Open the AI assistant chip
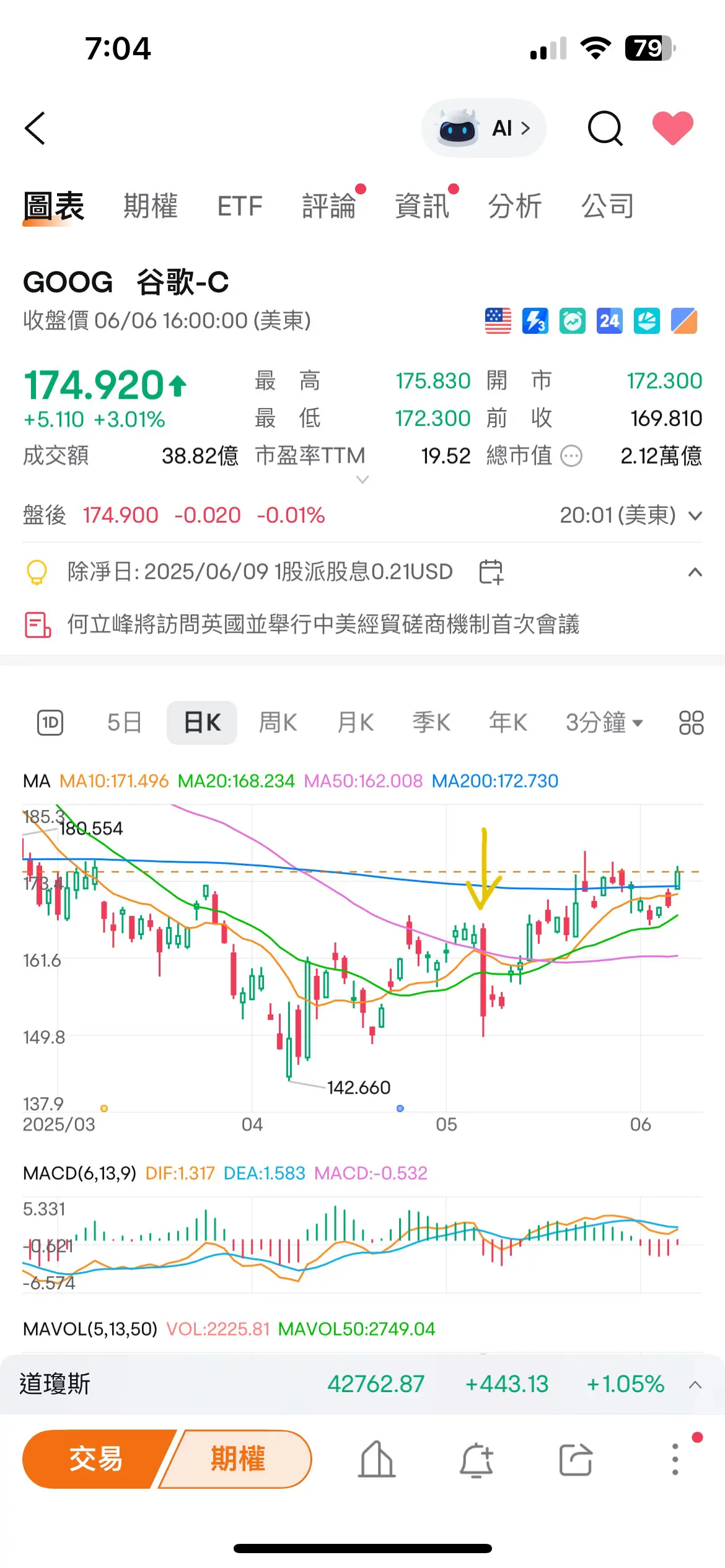The image size is (725, 1568). point(483,128)
